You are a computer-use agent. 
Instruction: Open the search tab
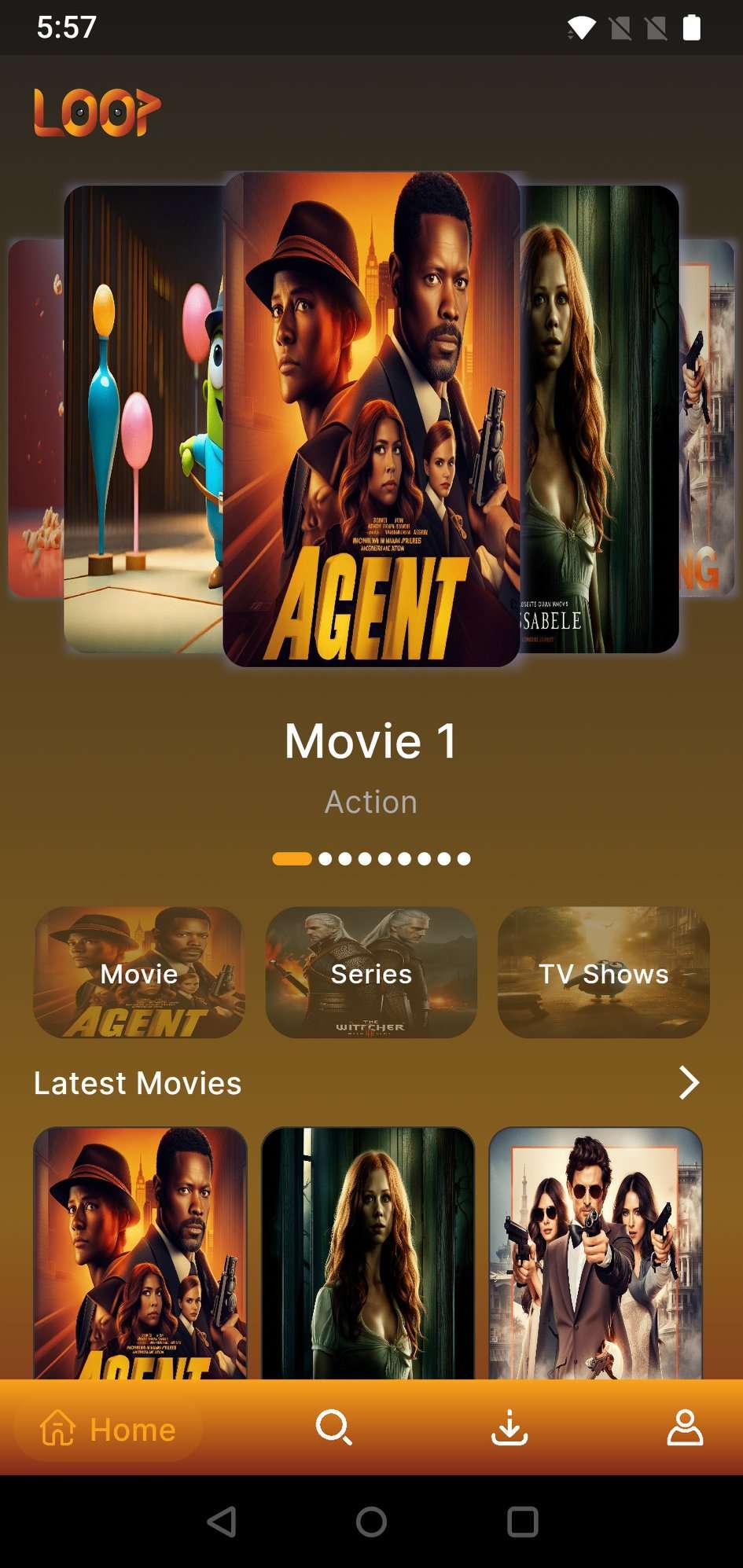tap(333, 1427)
